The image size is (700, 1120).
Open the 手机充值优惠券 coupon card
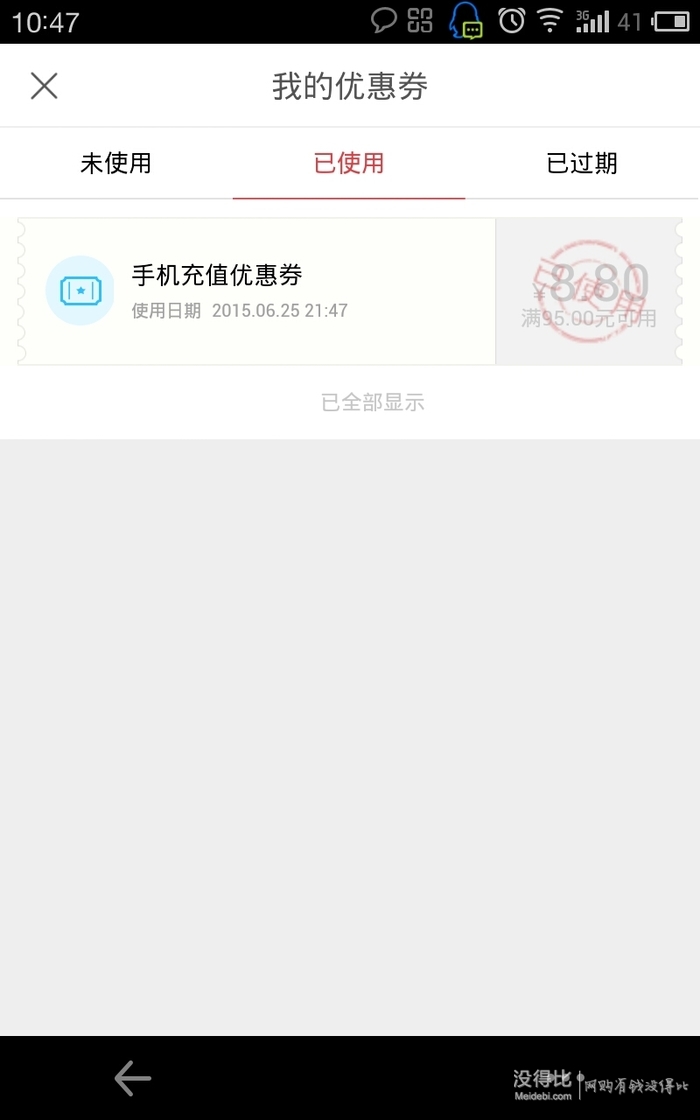click(x=350, y=291)
